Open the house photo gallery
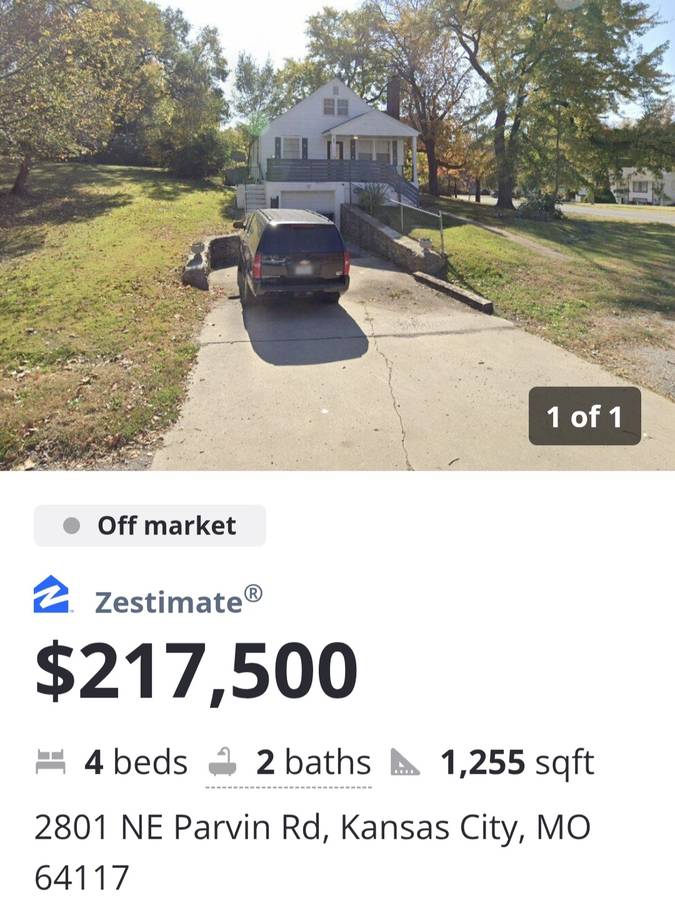 pos(337,235)
